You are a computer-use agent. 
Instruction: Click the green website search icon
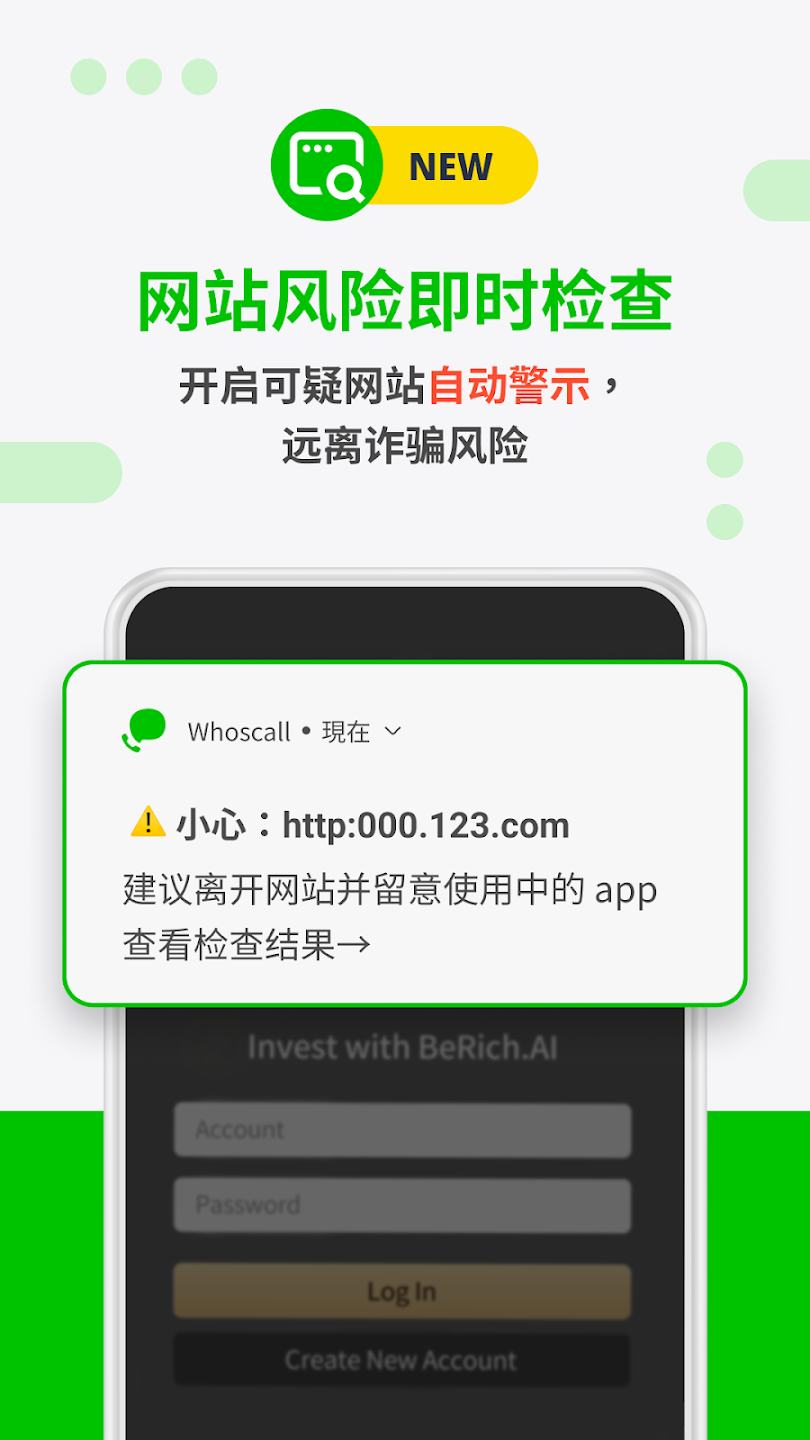coord(328,166)
